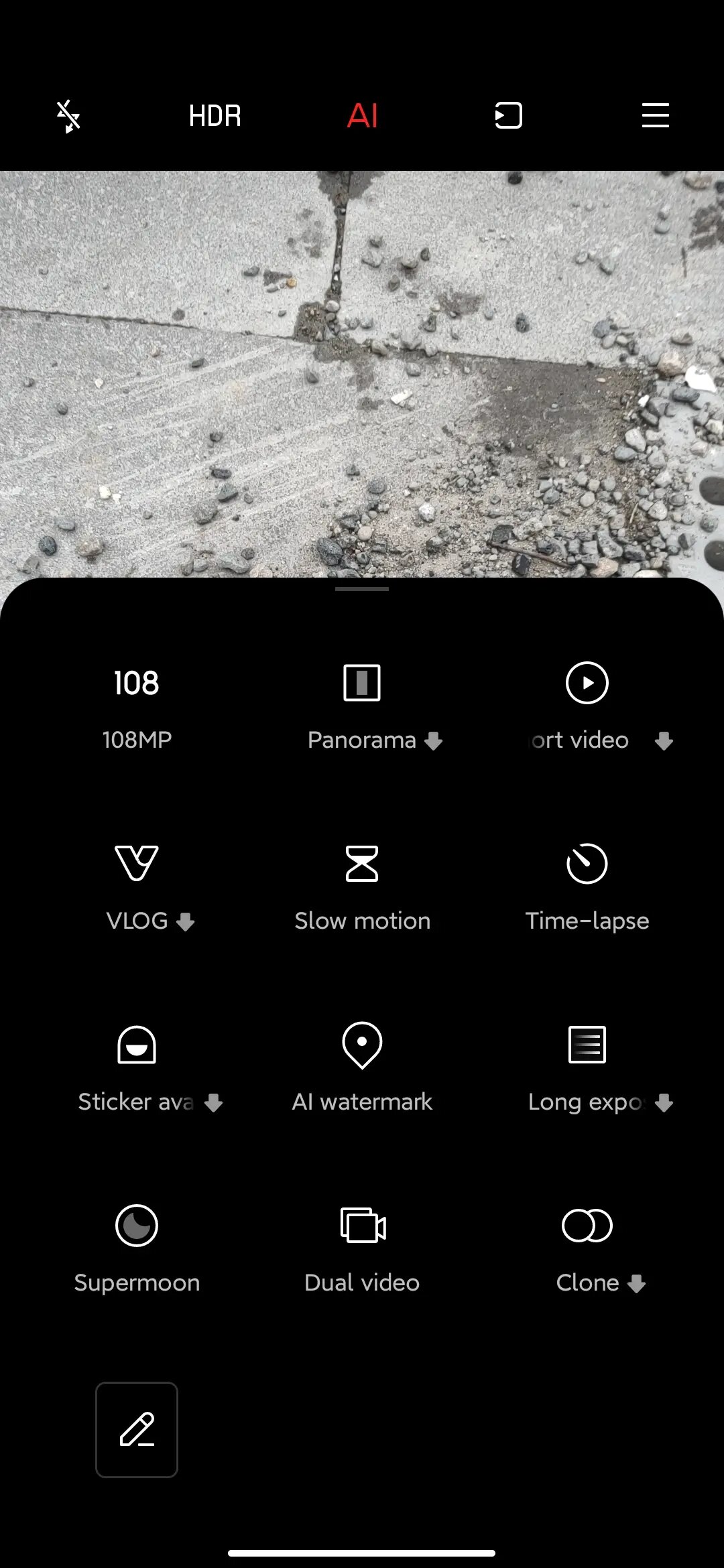Open Dual video mode
The width and height of the screenshot is (724, 1568).
362,1250
